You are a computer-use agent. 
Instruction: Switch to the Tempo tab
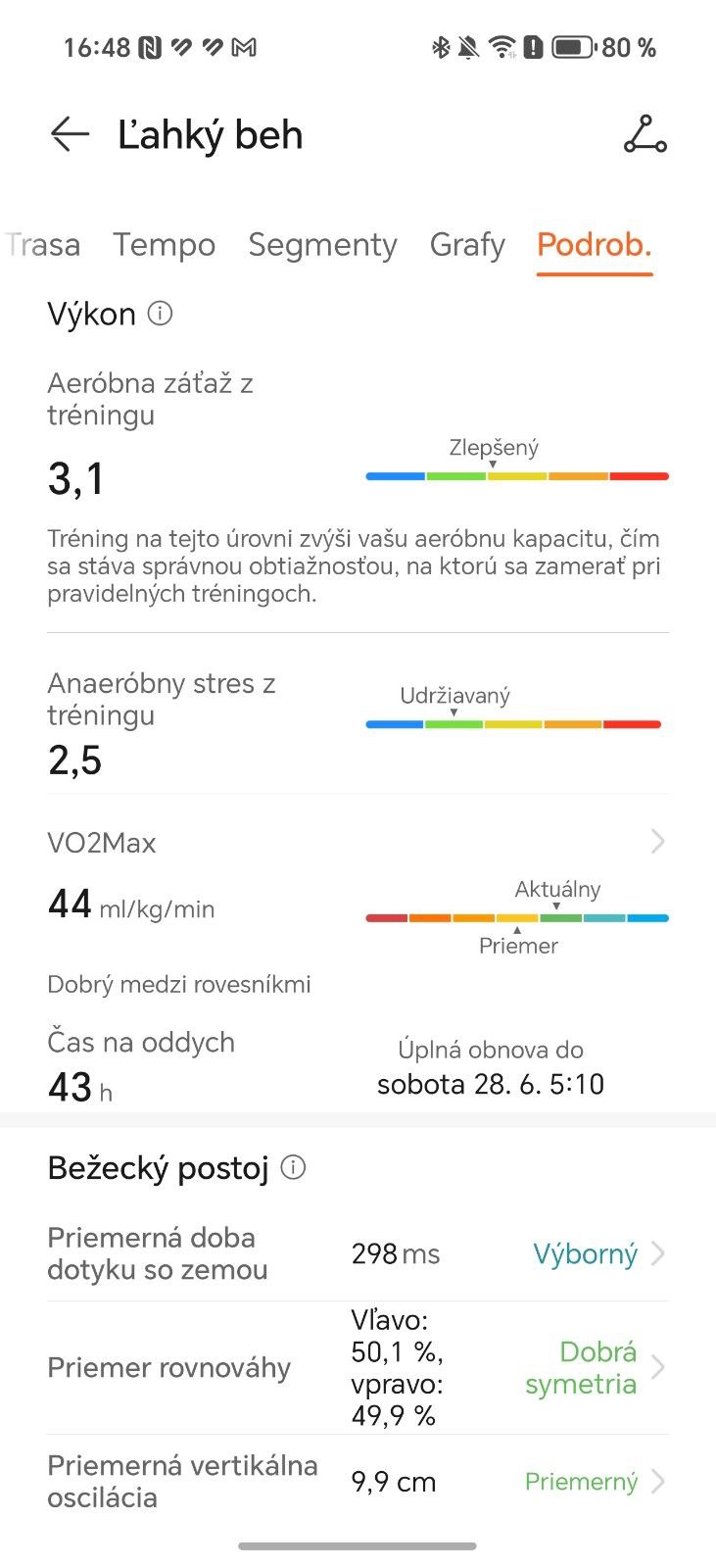(x=164, y=245)
